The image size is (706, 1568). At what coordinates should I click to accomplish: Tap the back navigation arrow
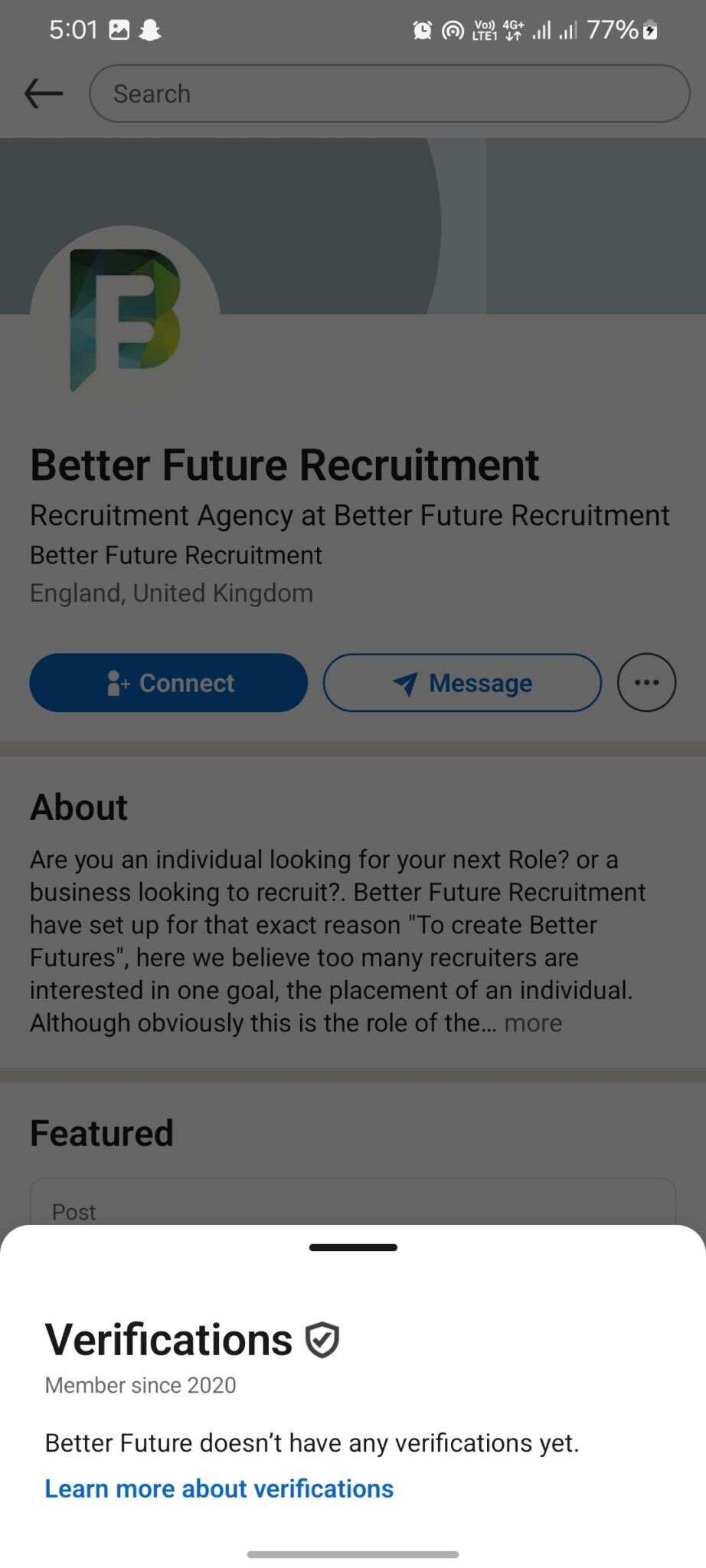42,93
